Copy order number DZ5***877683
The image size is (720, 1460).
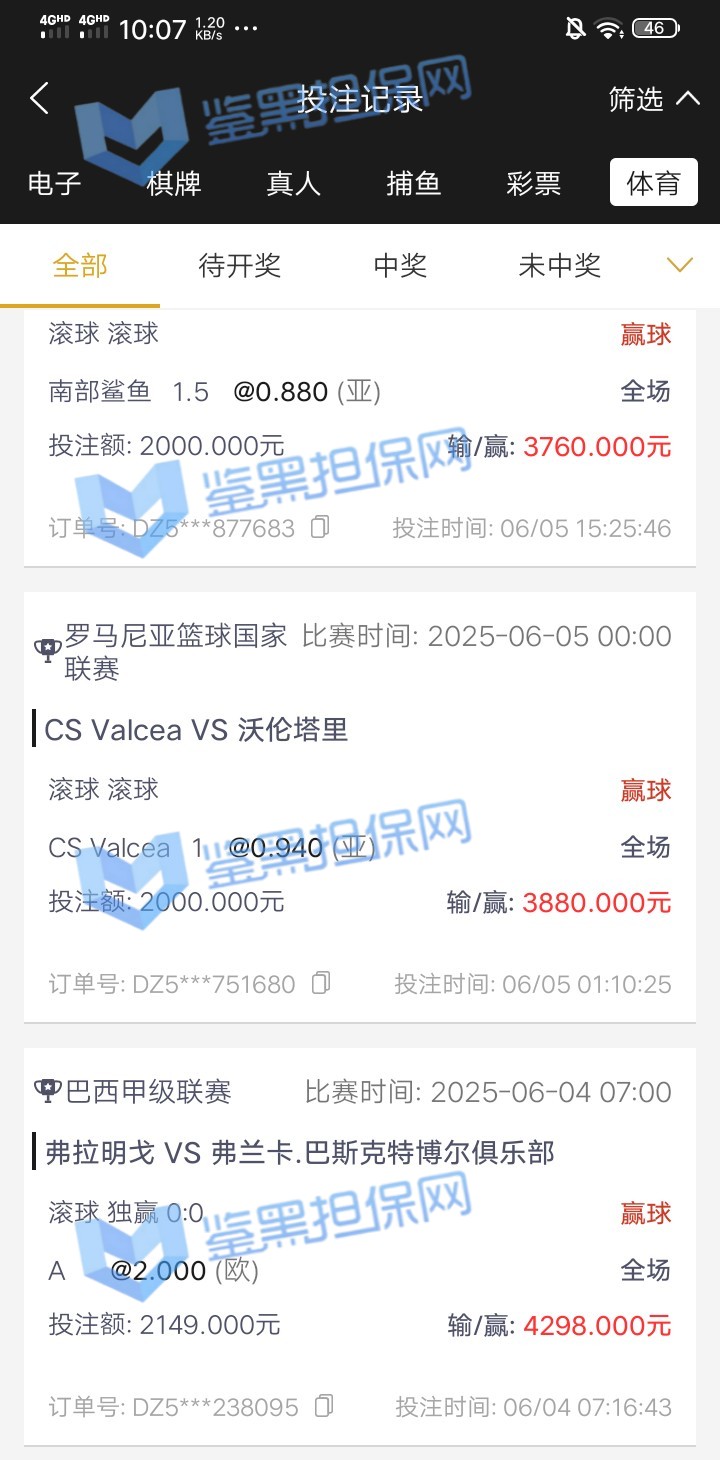320,527
